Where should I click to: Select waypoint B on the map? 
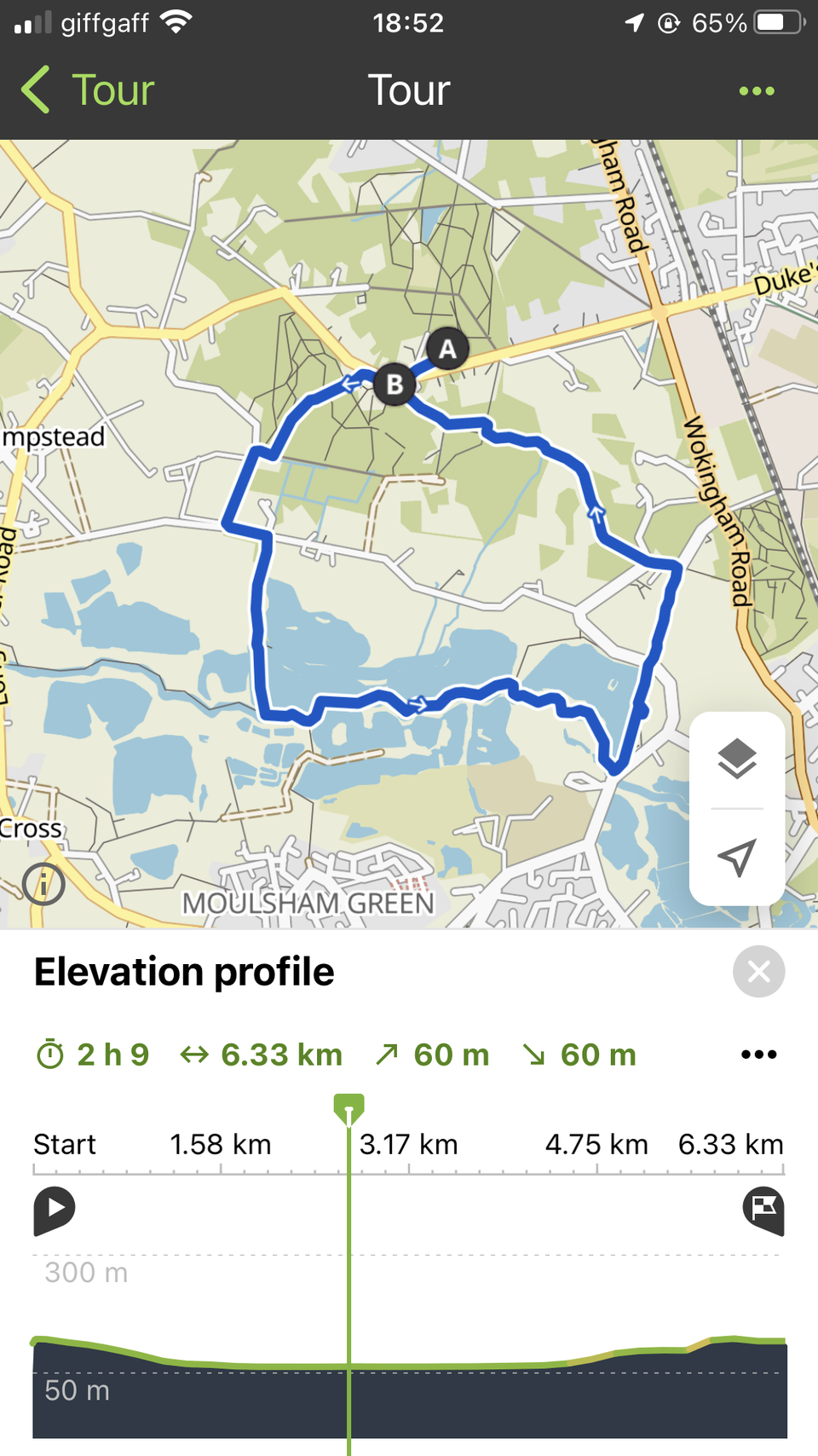(395, 385)
